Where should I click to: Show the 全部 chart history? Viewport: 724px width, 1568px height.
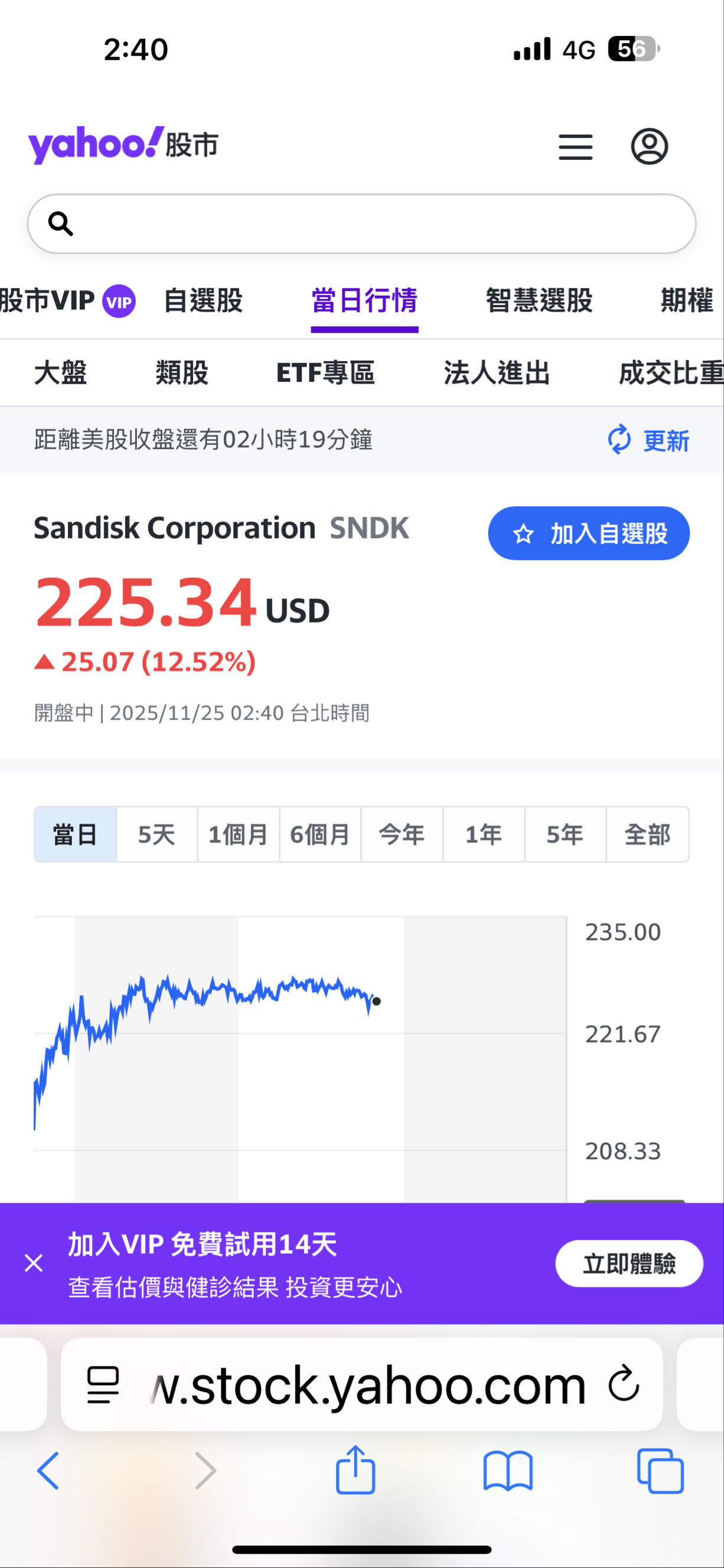(x=647, y=834)
